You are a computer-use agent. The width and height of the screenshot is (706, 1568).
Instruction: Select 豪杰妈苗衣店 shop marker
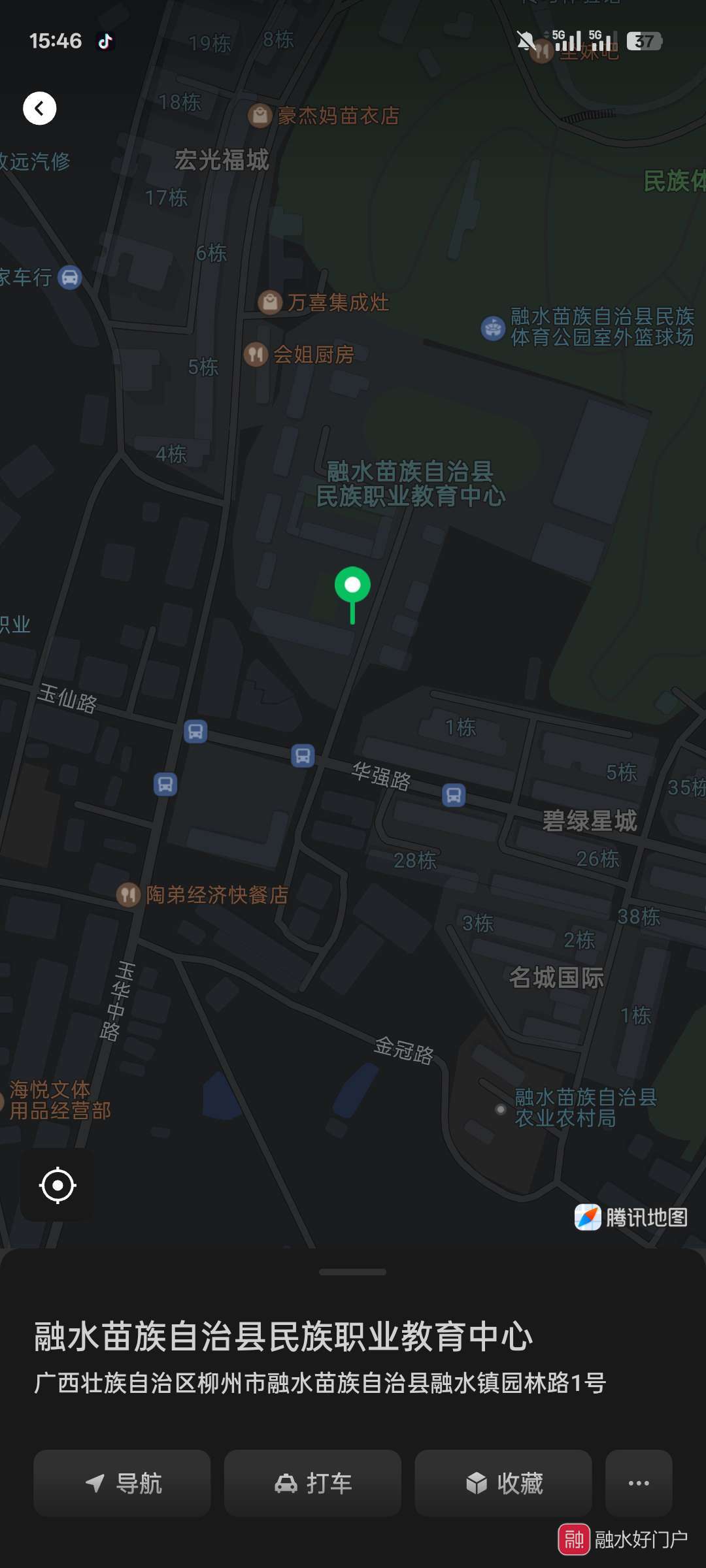[x=260, y=116]
